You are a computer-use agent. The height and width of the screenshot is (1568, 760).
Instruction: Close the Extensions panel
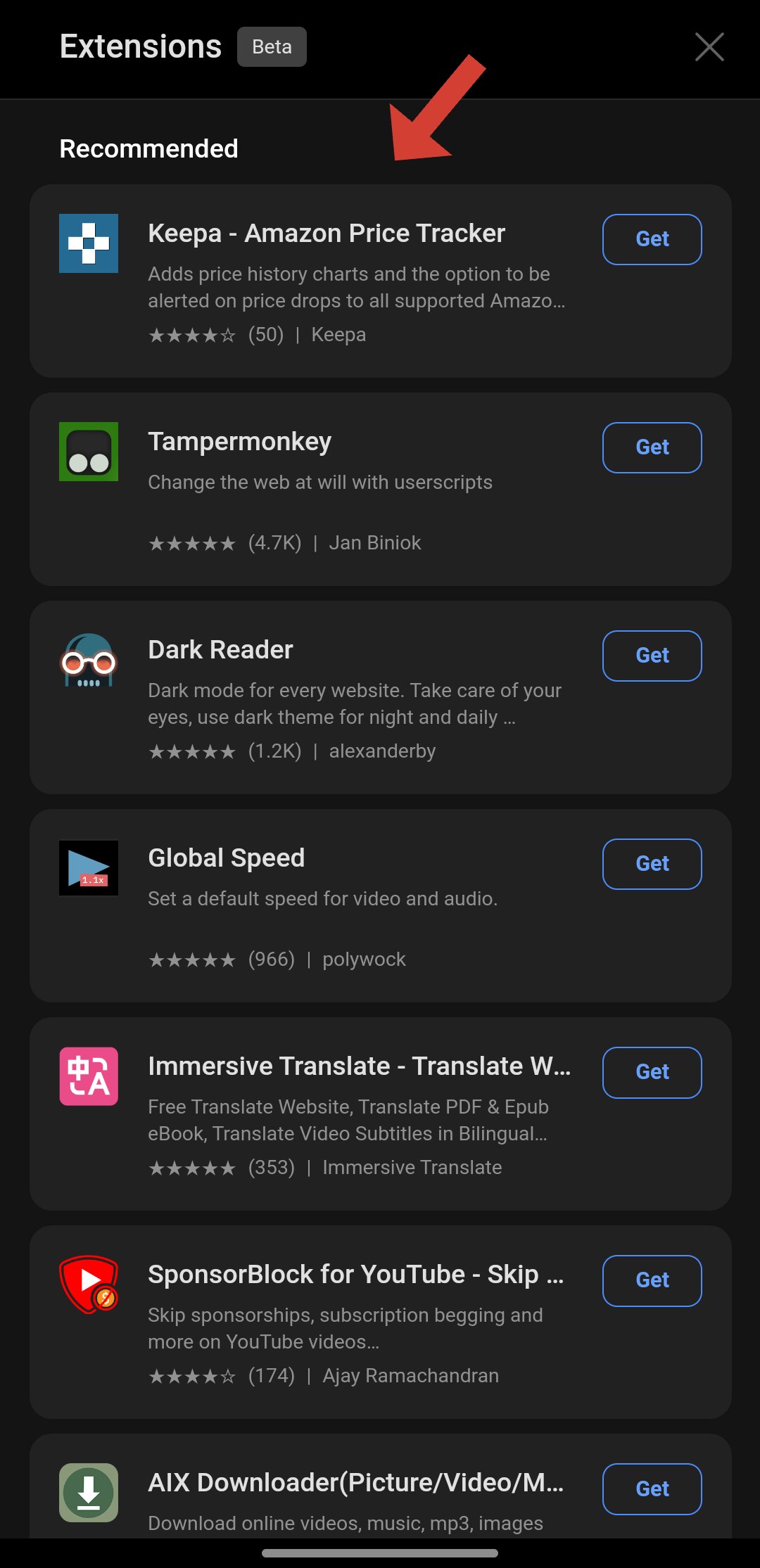tap(709, 47)
